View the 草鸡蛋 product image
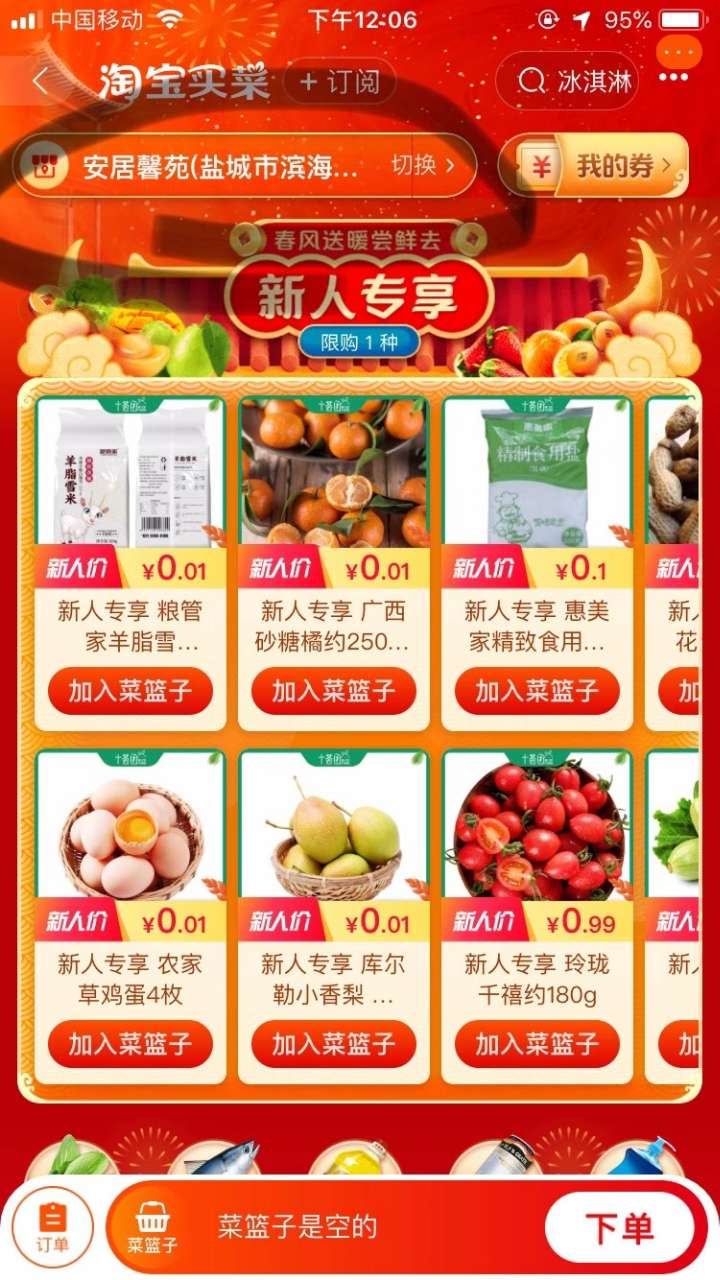This screenshot has height=1280, width=720. tap(130, 826)
